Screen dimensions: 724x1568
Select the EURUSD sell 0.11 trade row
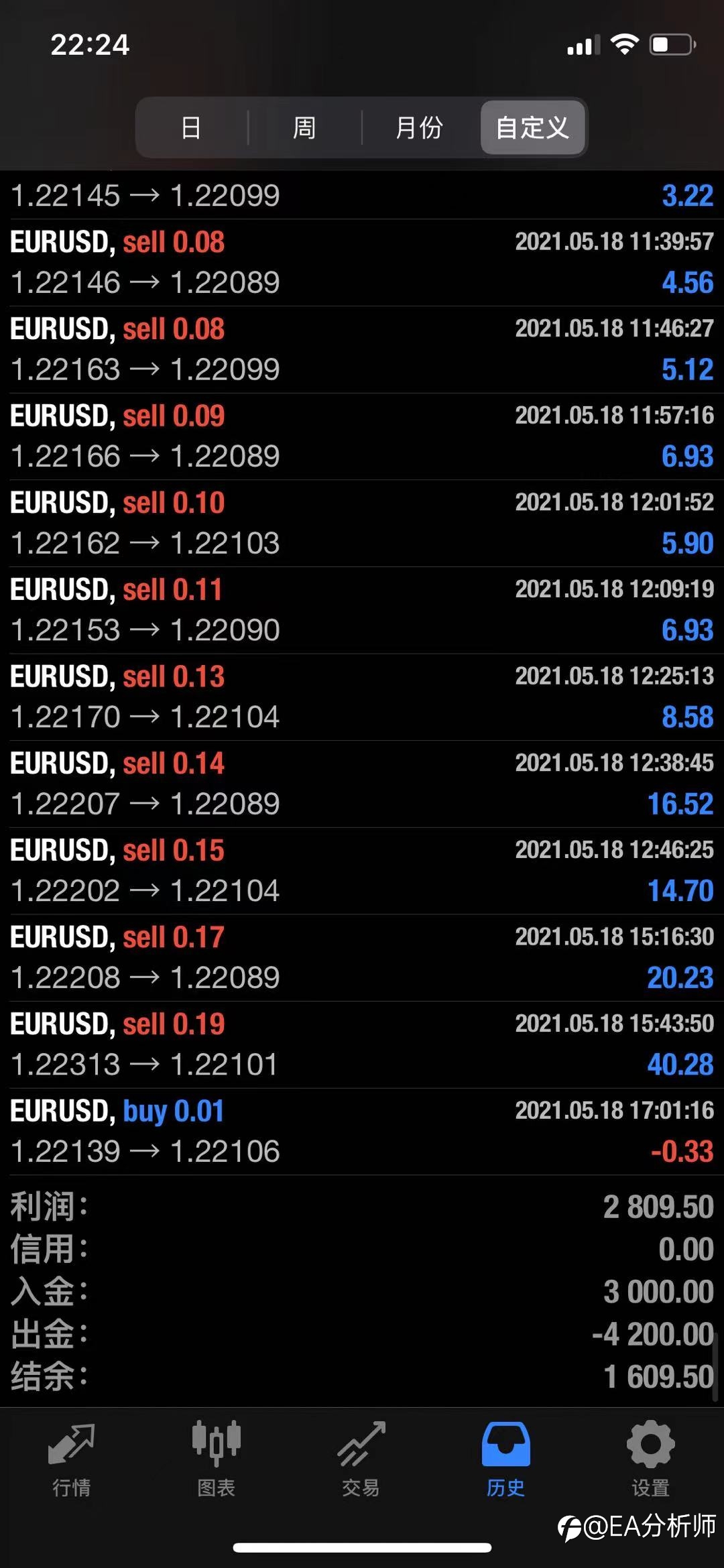(362, 610)
